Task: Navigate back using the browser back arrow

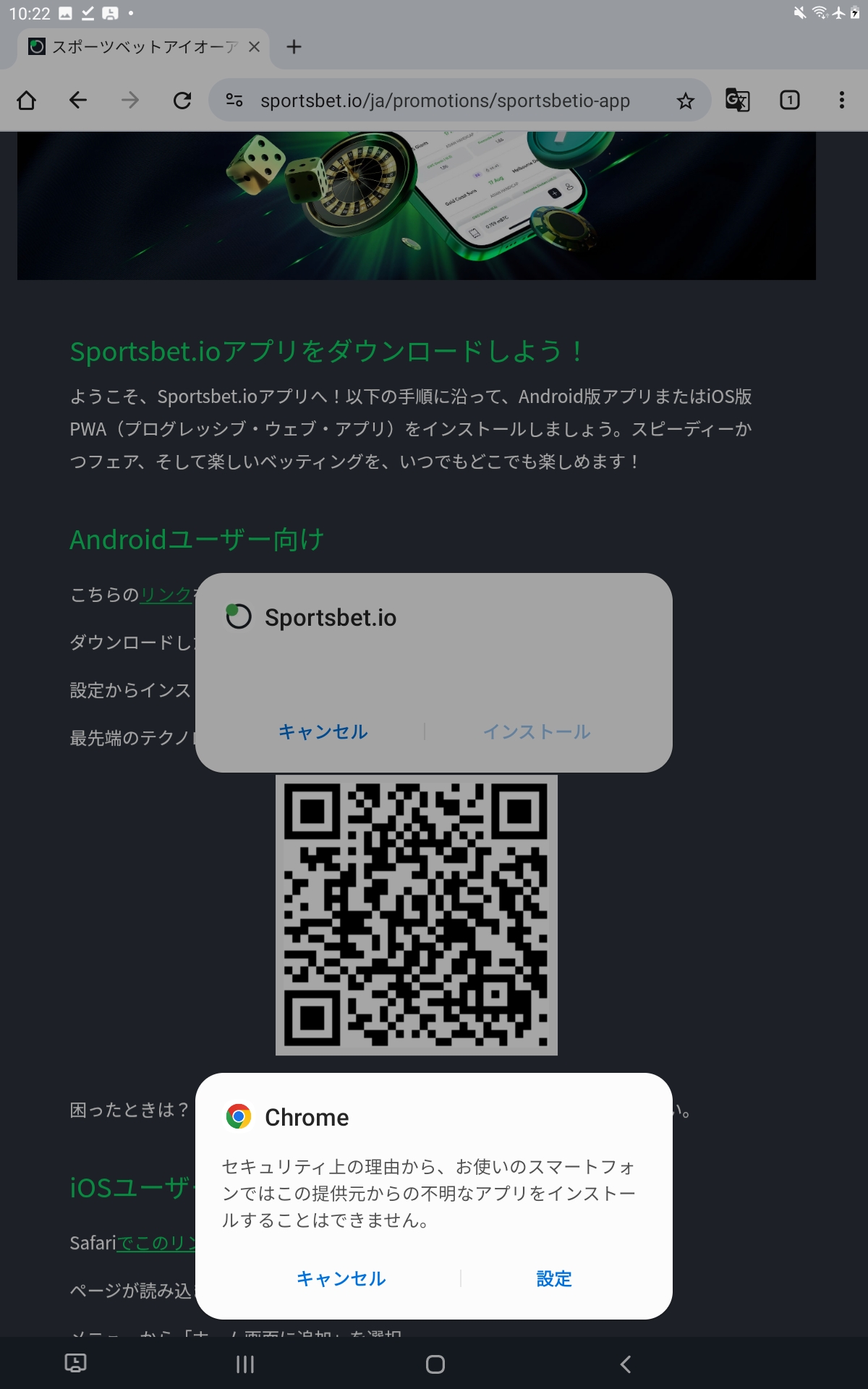Action: 78,101
